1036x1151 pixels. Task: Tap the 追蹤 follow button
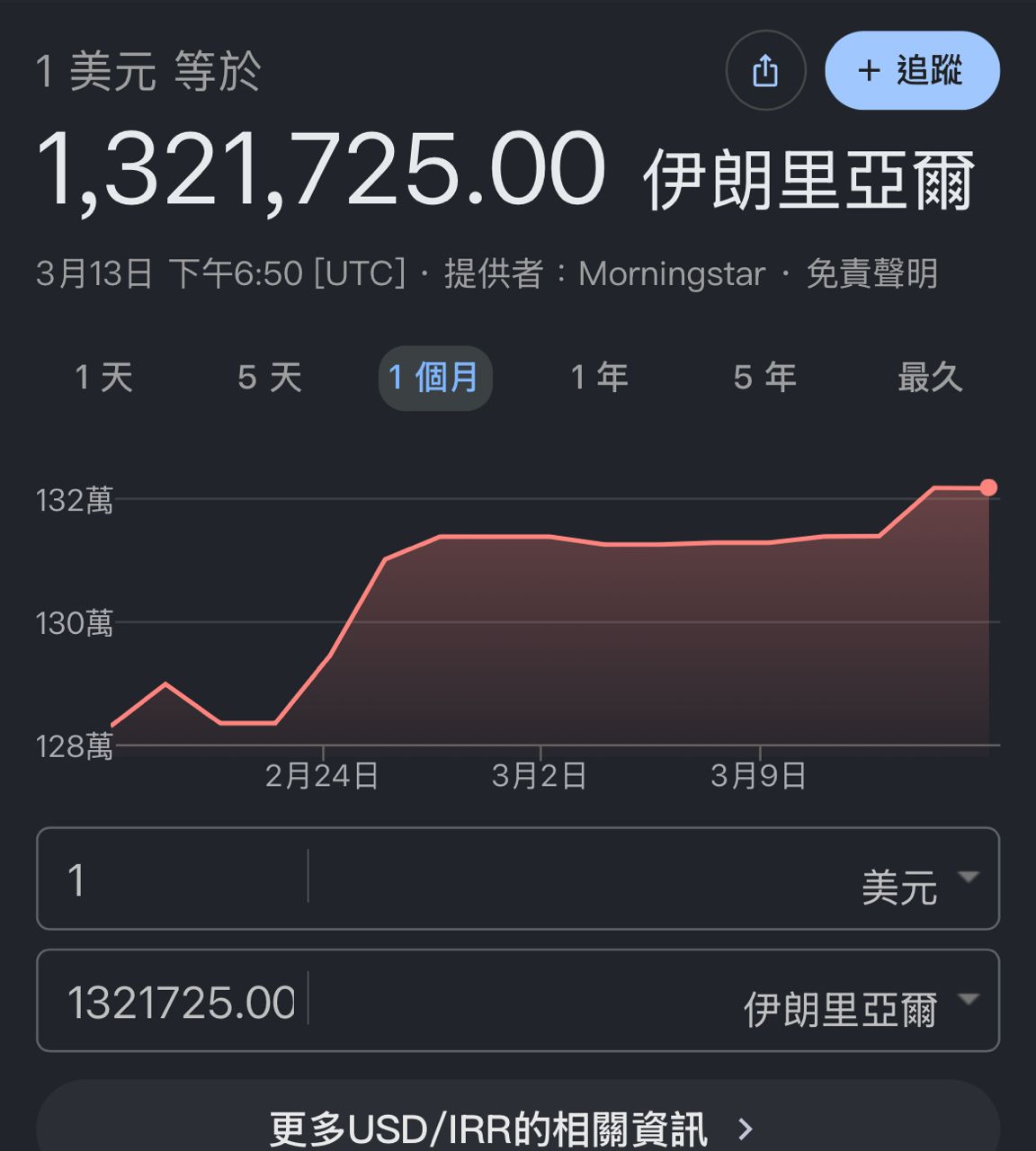(912, 70)
